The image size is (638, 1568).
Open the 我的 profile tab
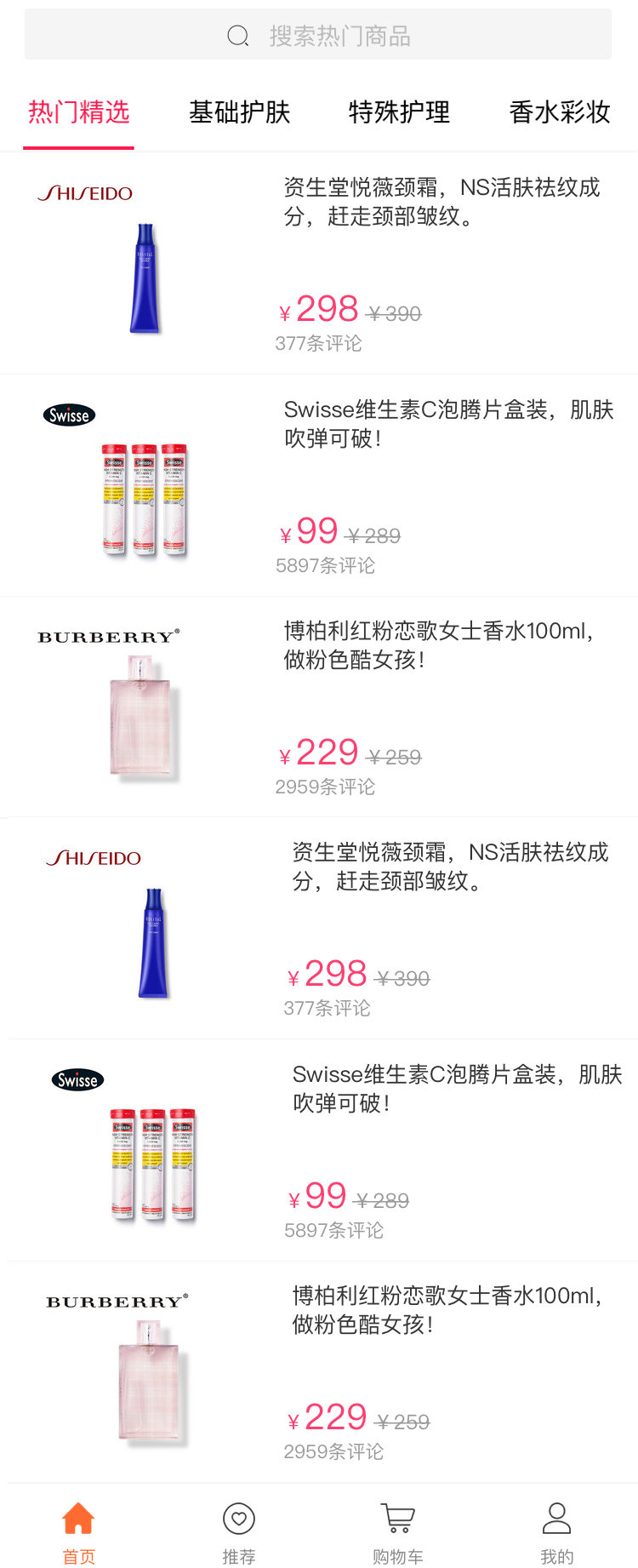(x=557, y=1532)
